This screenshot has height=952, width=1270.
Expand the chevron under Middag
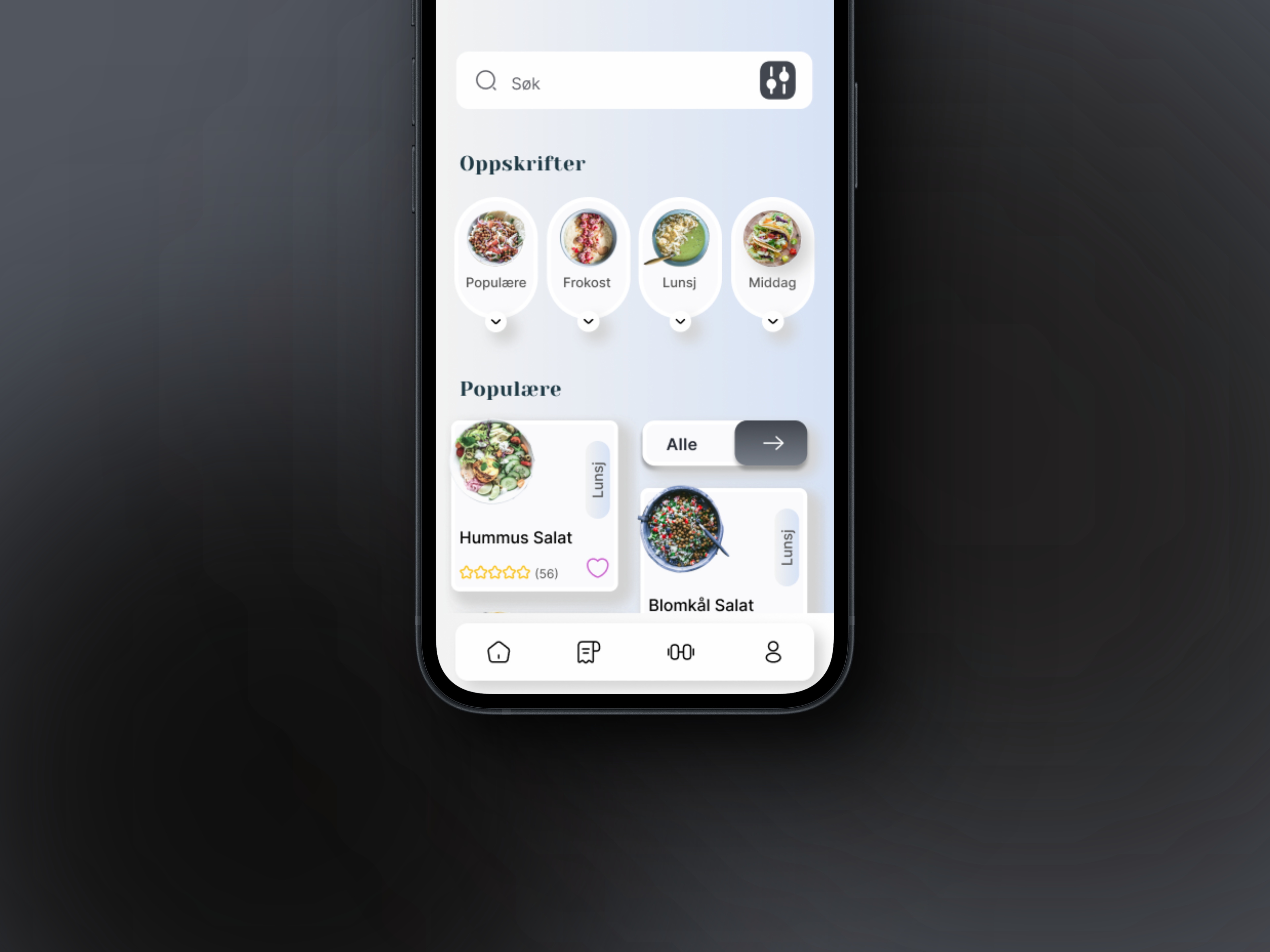773,321
